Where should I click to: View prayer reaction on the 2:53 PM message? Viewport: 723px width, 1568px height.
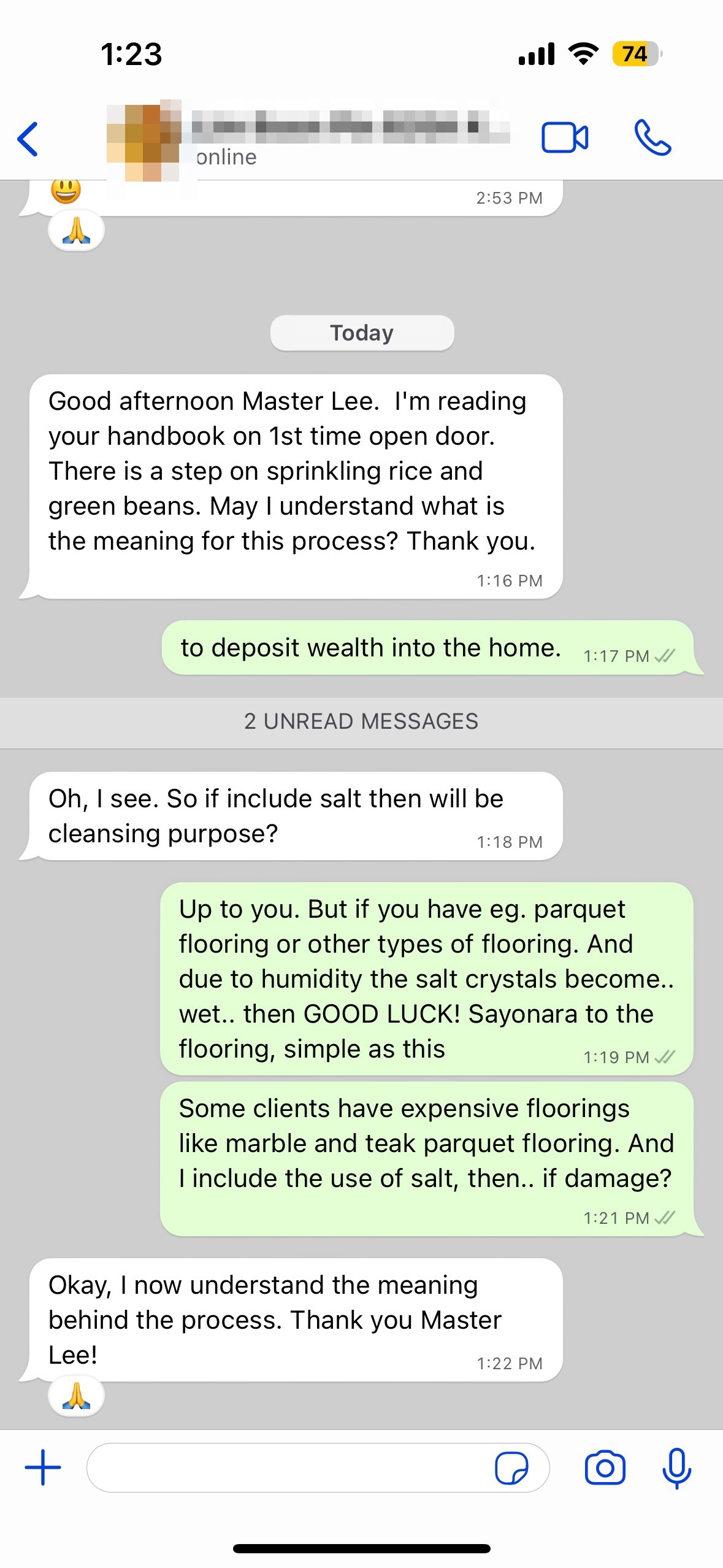click(x=76, y=231)
